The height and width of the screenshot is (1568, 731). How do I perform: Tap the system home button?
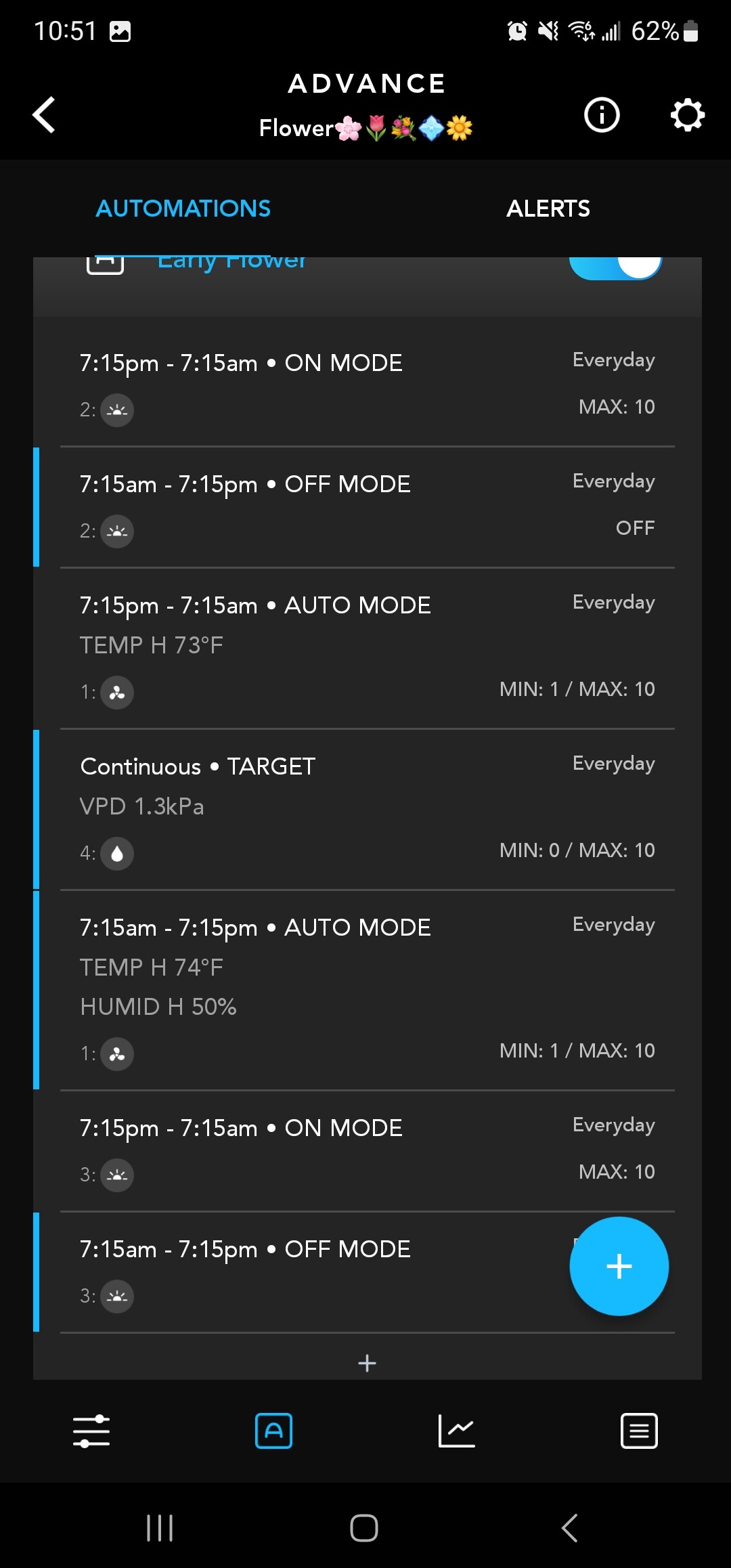coord(364,1528)
